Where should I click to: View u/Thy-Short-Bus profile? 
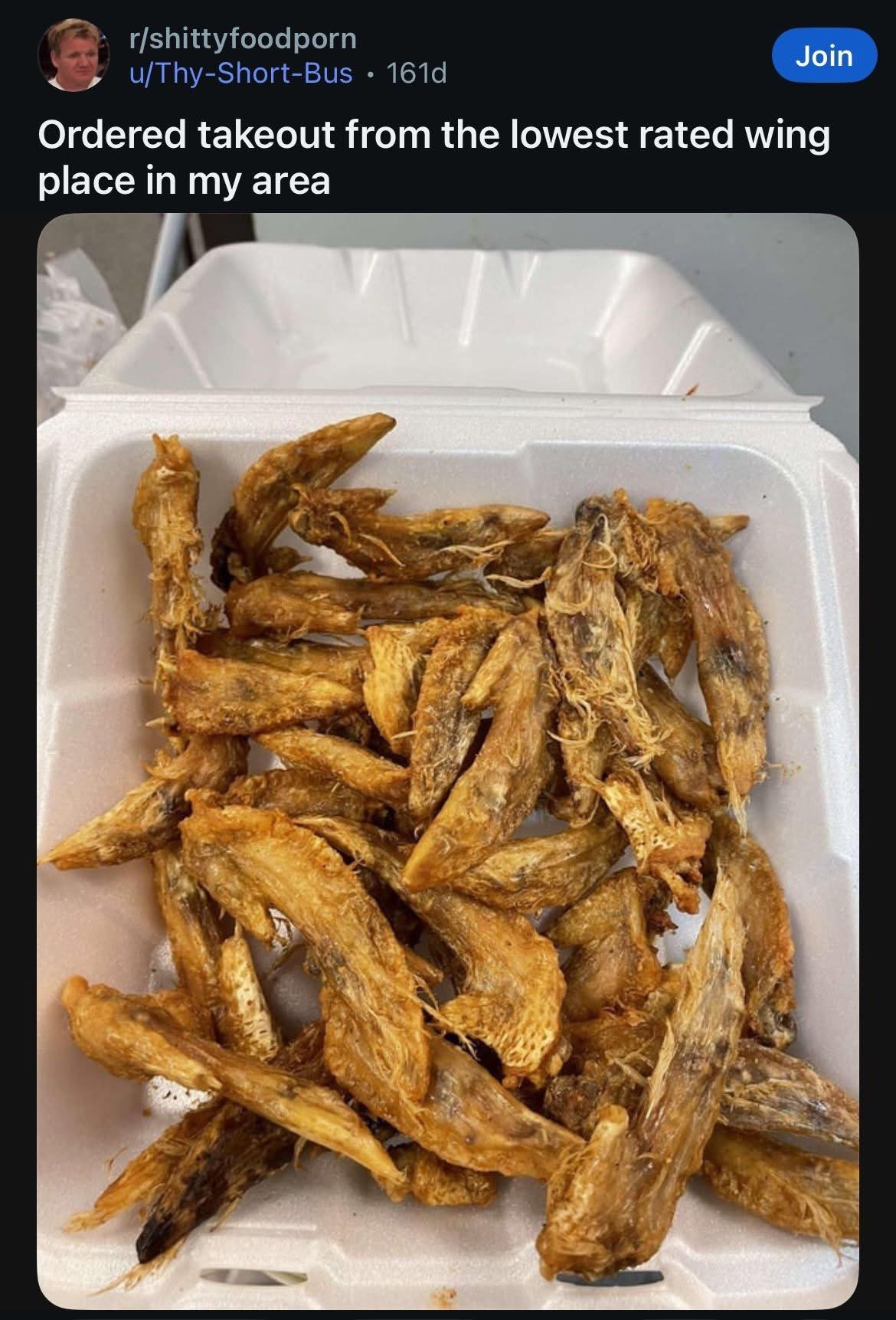pos(244,74)
